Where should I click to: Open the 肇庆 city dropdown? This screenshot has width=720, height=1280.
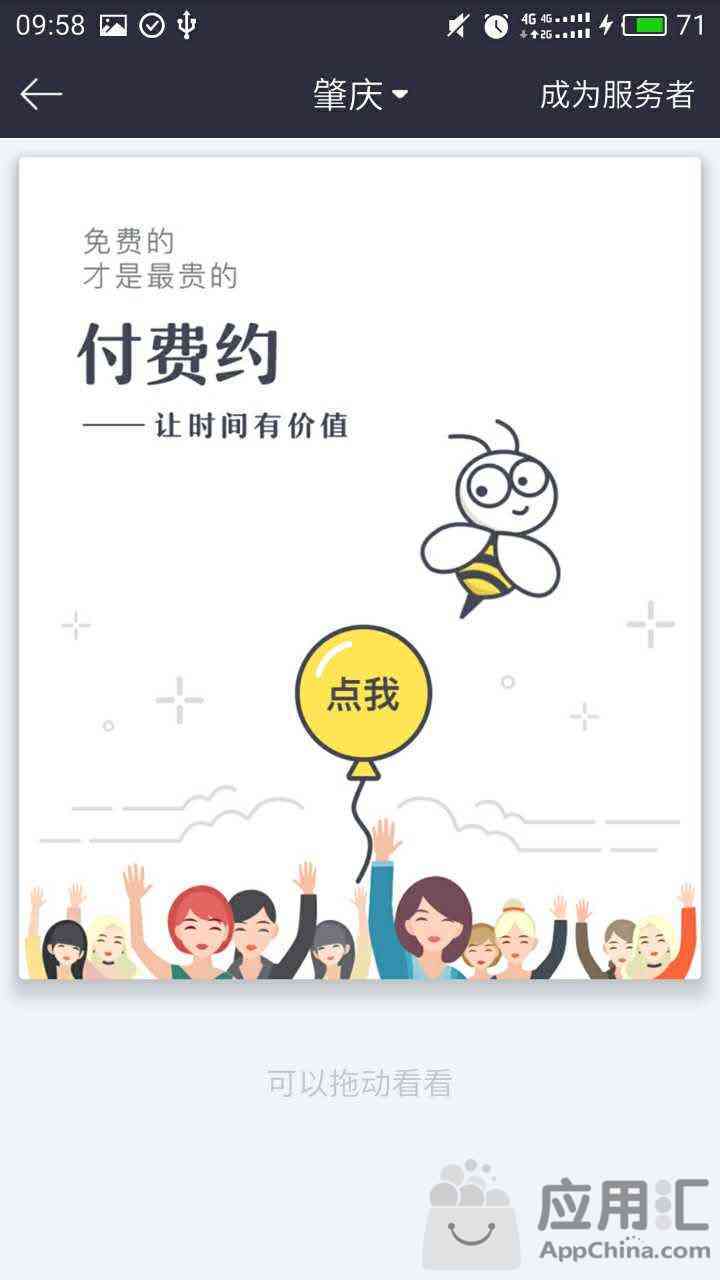click(x=360, y=95)
